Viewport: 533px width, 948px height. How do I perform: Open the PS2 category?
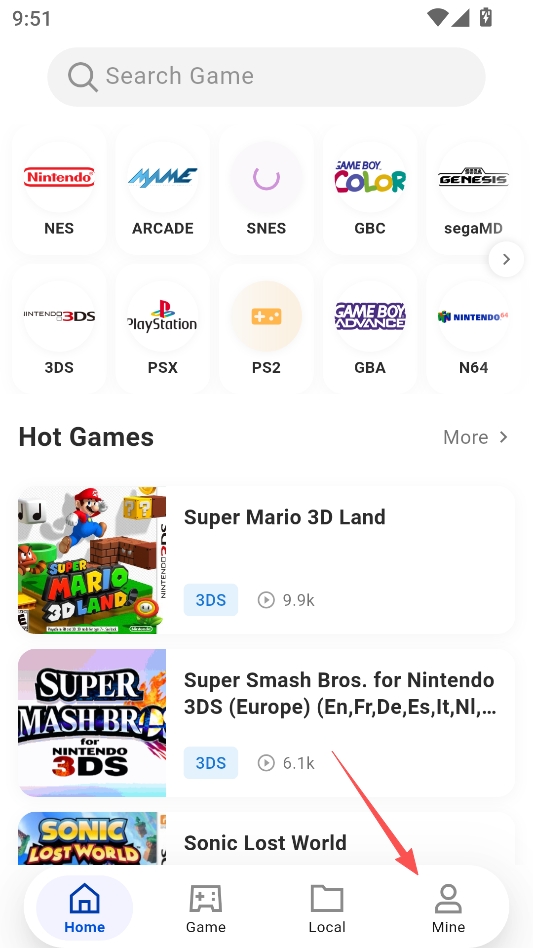(x=266, y=329)
